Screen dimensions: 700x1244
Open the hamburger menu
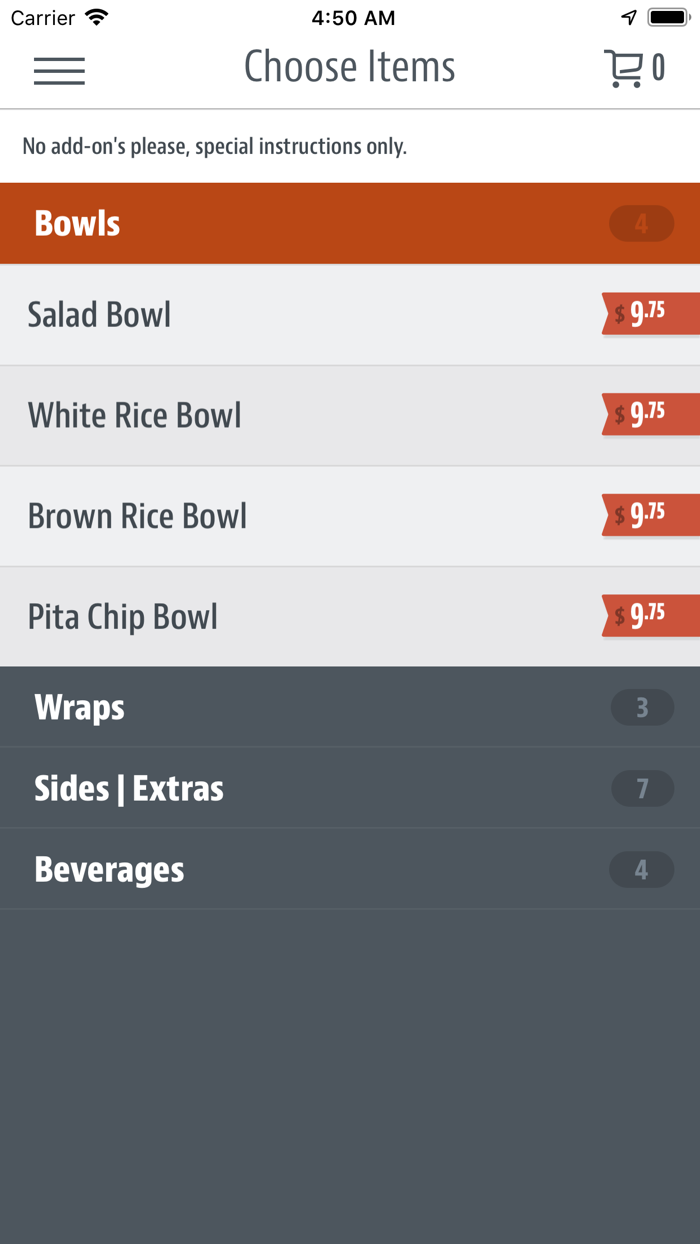point(59,70)
